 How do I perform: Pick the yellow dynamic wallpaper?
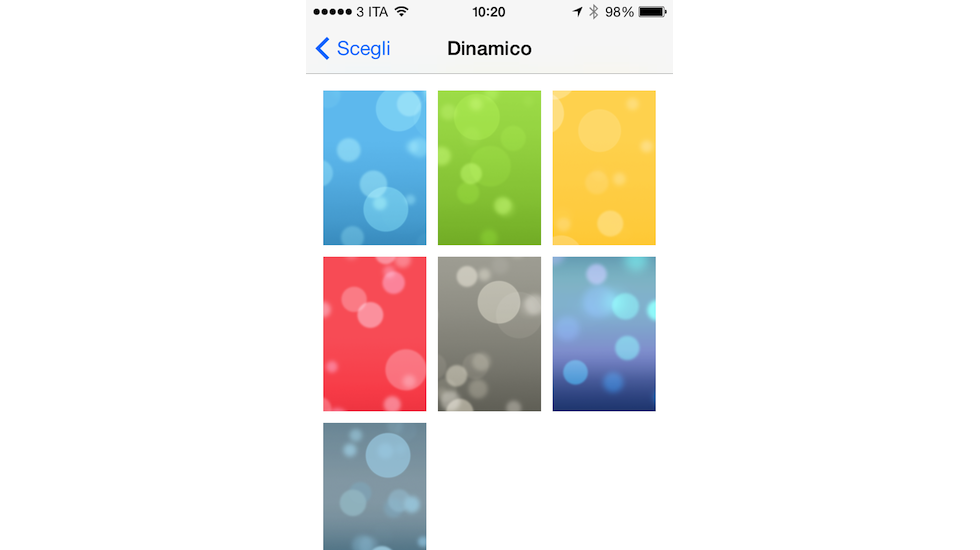pos(604,168)
